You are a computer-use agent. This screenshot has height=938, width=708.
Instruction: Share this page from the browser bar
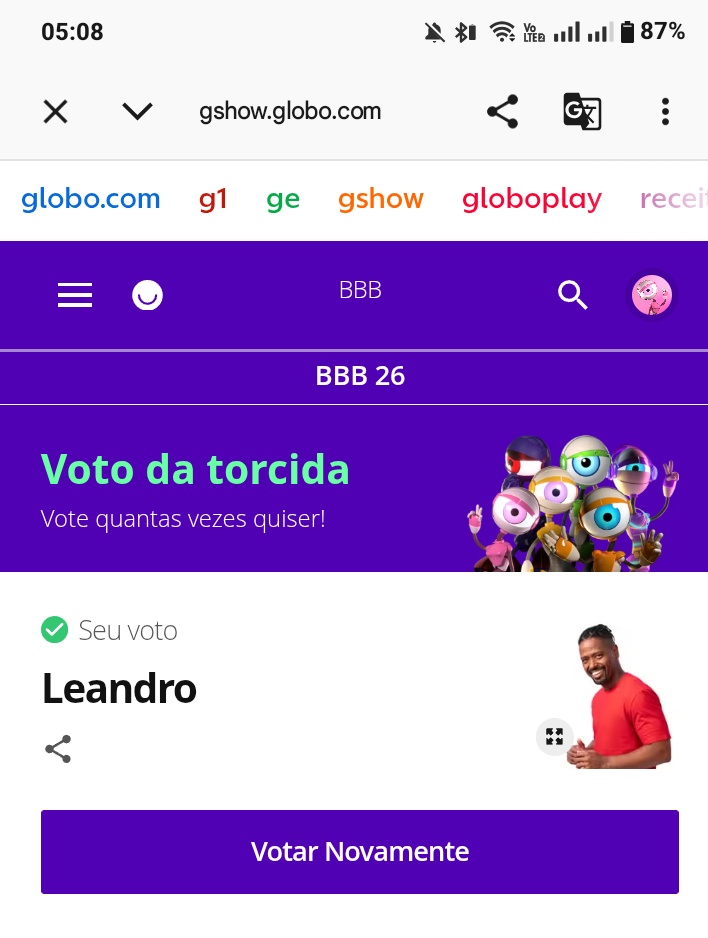[x=502, y=112]
